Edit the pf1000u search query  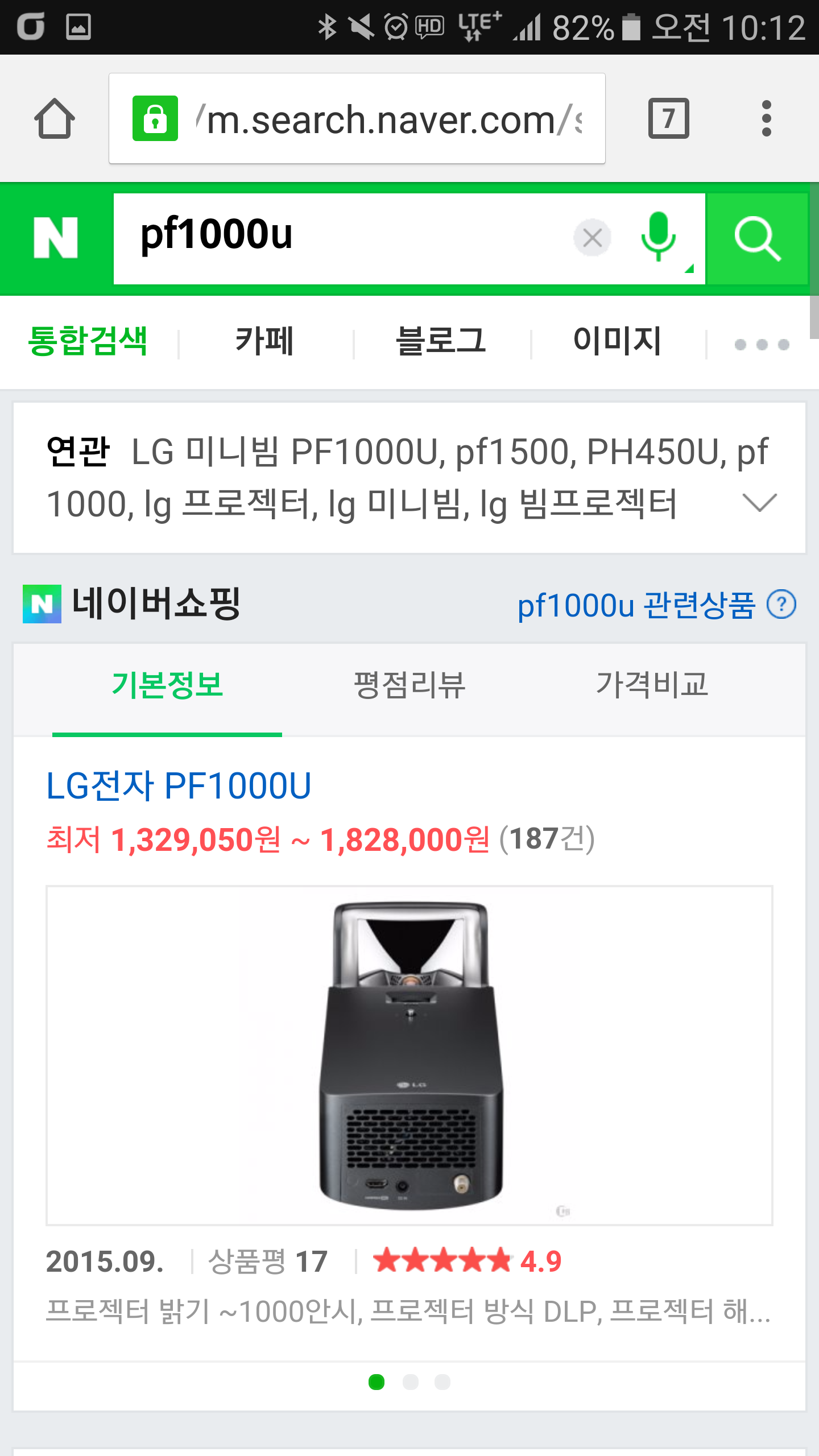pos(341,236)
